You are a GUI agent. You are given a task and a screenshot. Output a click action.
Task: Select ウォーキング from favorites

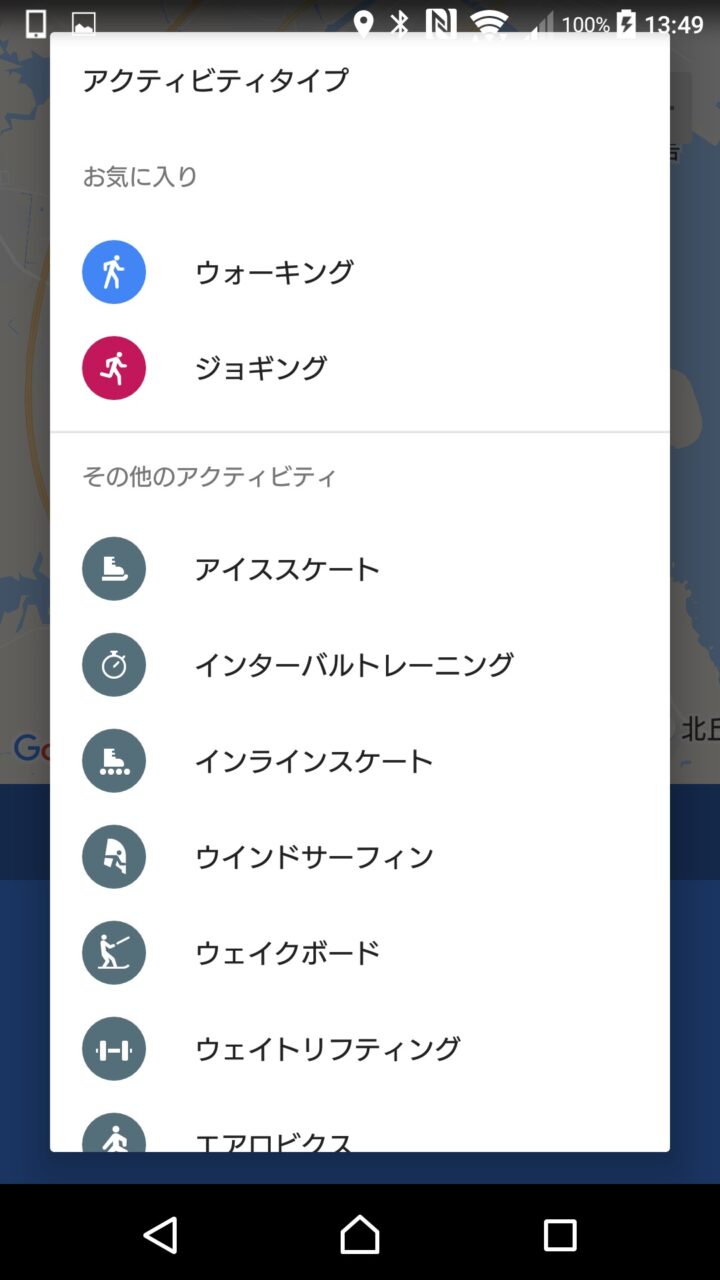274,272
